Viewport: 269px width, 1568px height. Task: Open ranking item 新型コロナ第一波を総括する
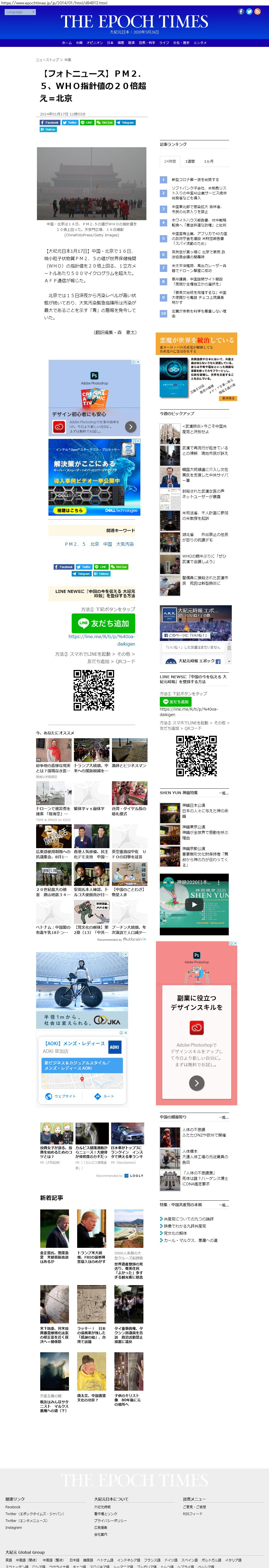[x=195, y=180]
